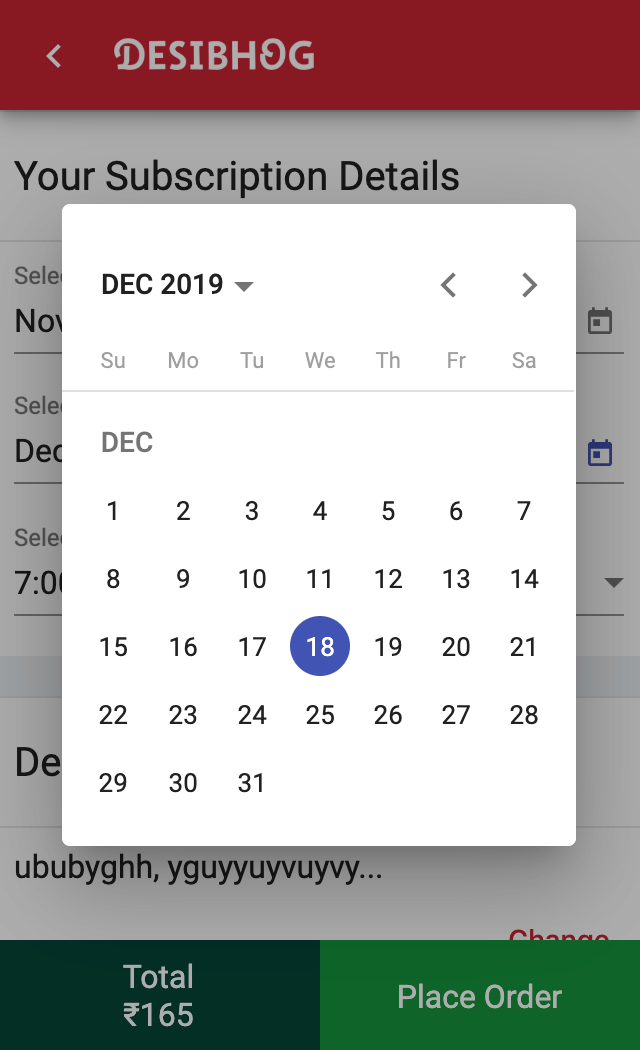
Task: Select December 1 in the calendar
Action: pos(112,511)
